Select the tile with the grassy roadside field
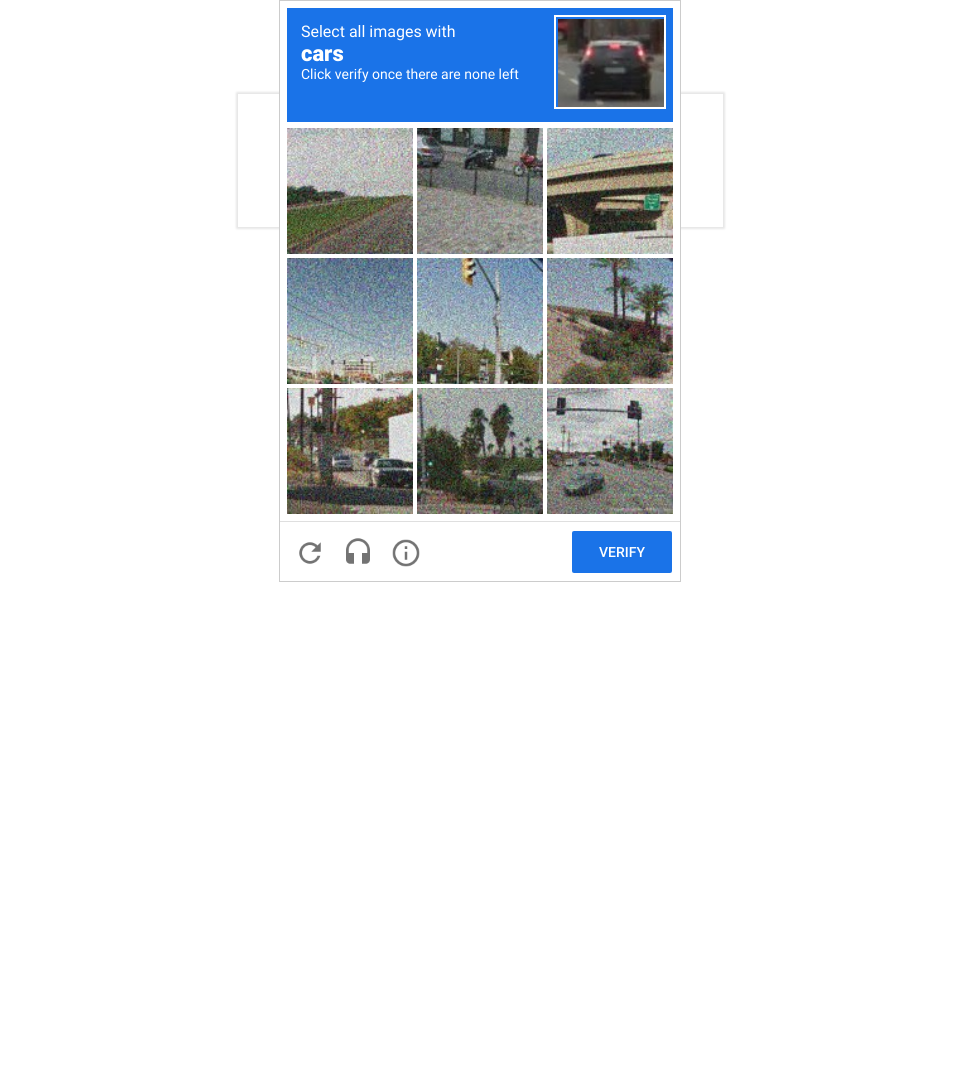Image resolution: width=960 pixels, height=1080 pixels. click(350, 191)
